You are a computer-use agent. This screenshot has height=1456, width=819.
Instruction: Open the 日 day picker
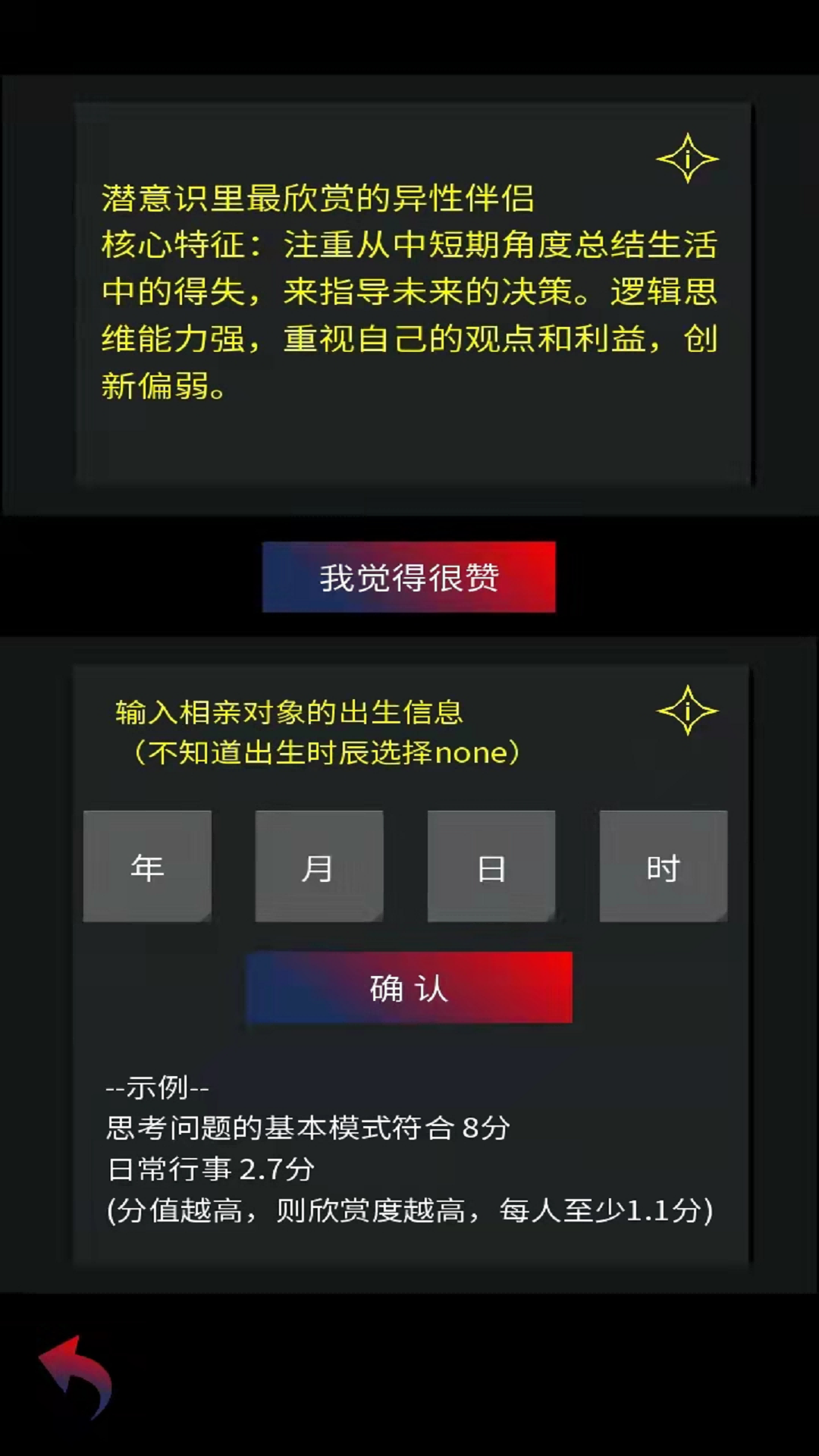click(x=491, y=866)
